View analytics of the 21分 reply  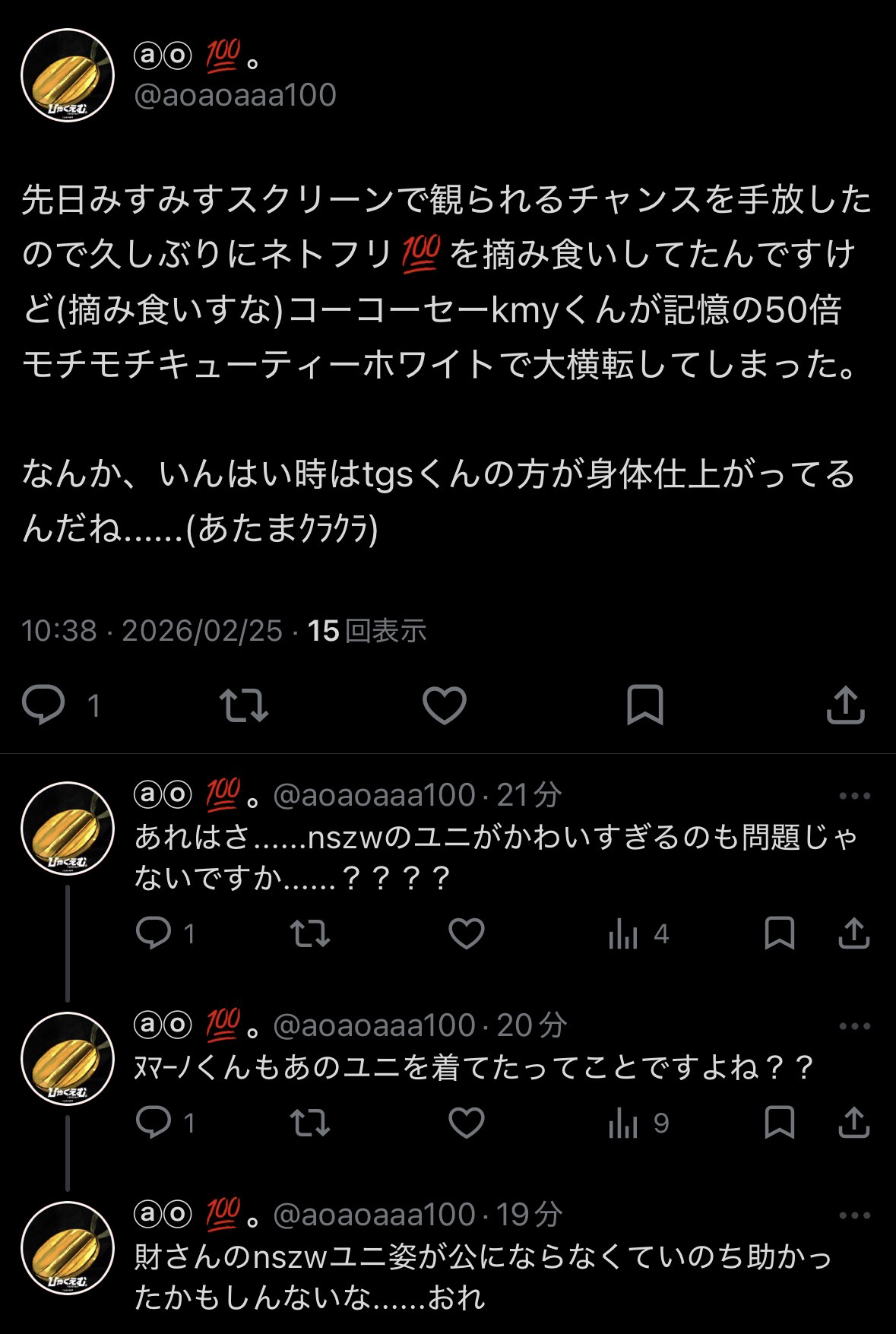(623, 933)
